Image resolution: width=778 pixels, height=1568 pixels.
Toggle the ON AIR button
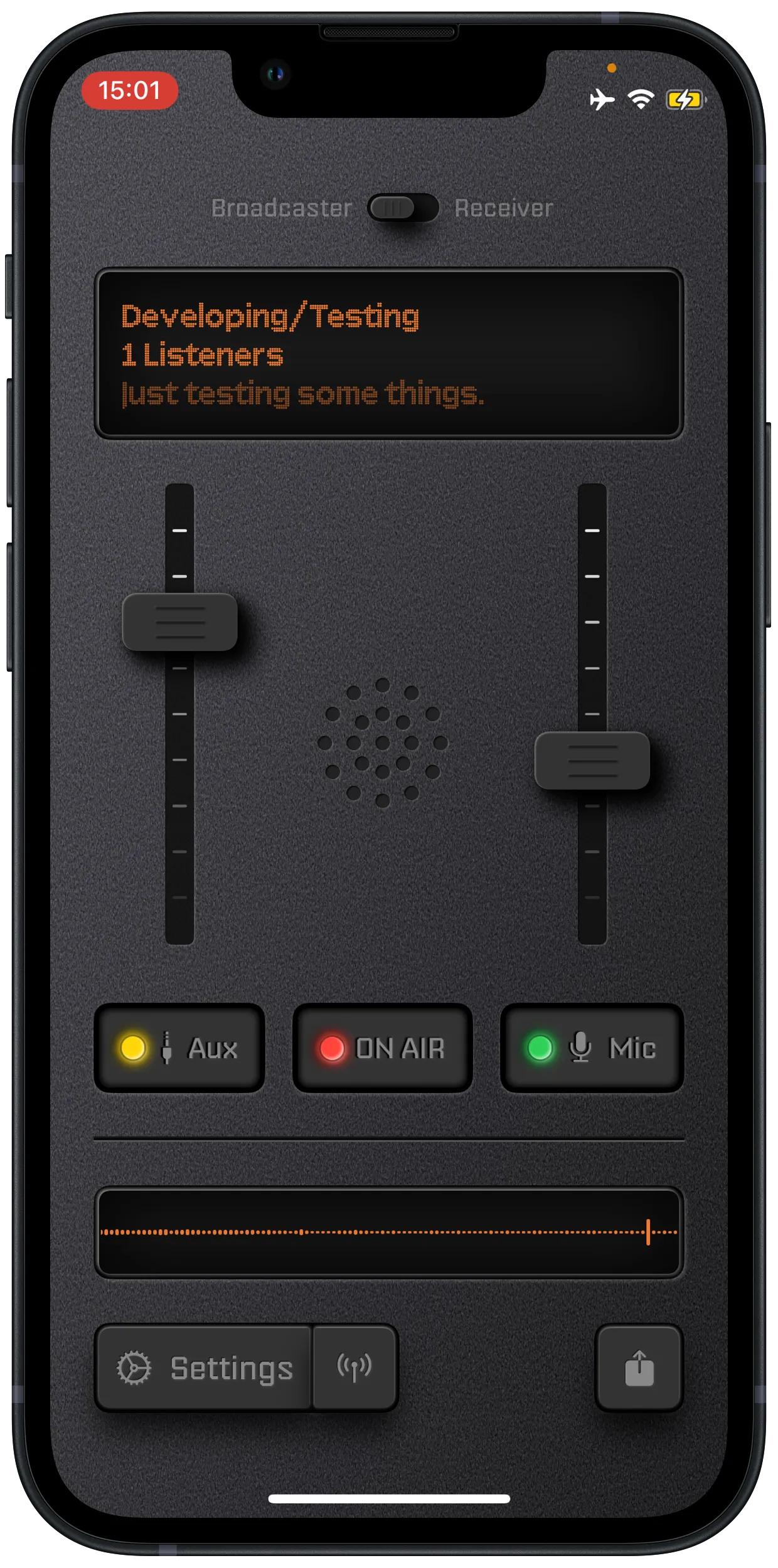click(x=383, y=1048)
